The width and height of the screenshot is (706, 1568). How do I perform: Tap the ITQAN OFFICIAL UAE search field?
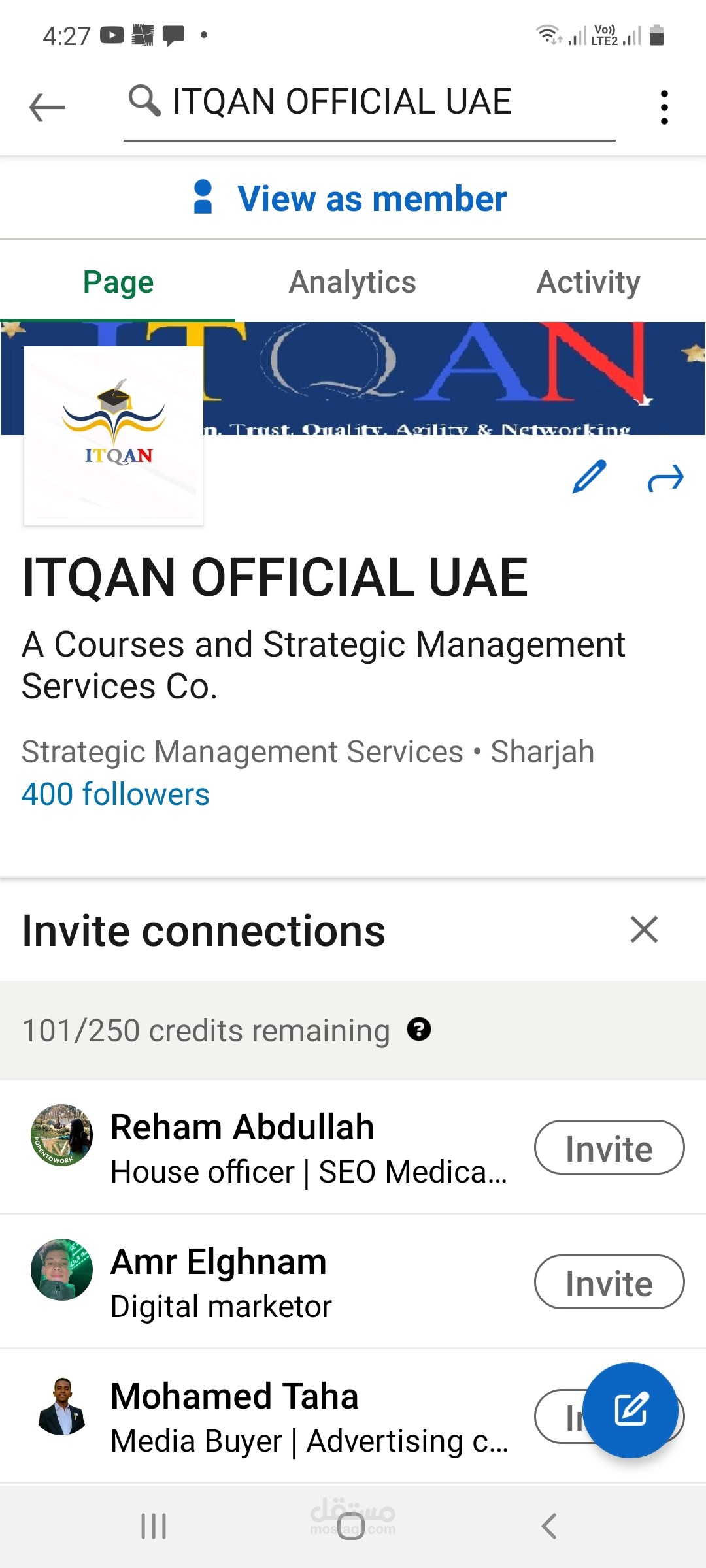point(369,105)
